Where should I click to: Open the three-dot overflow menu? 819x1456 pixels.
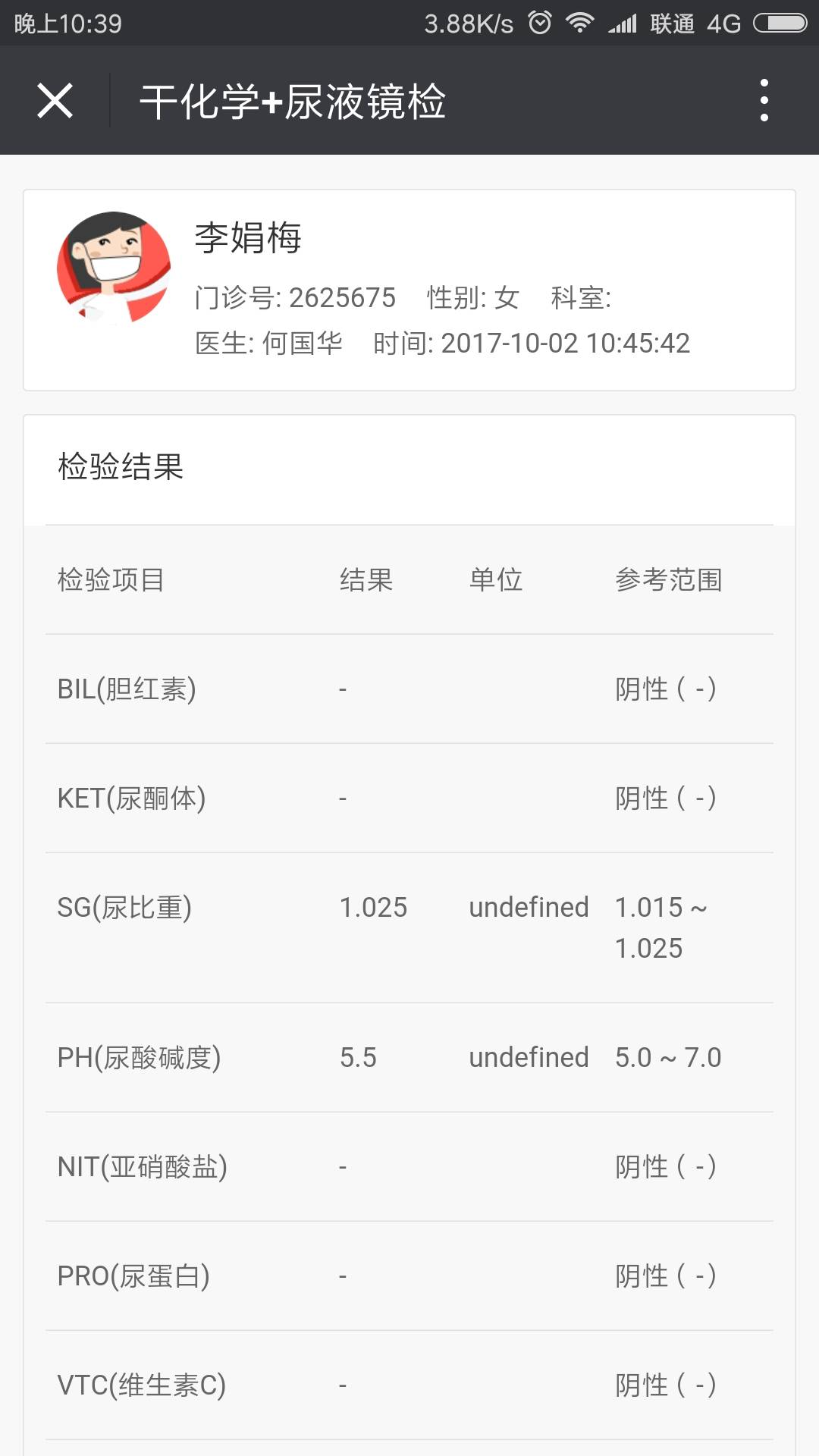pos(764,100)
